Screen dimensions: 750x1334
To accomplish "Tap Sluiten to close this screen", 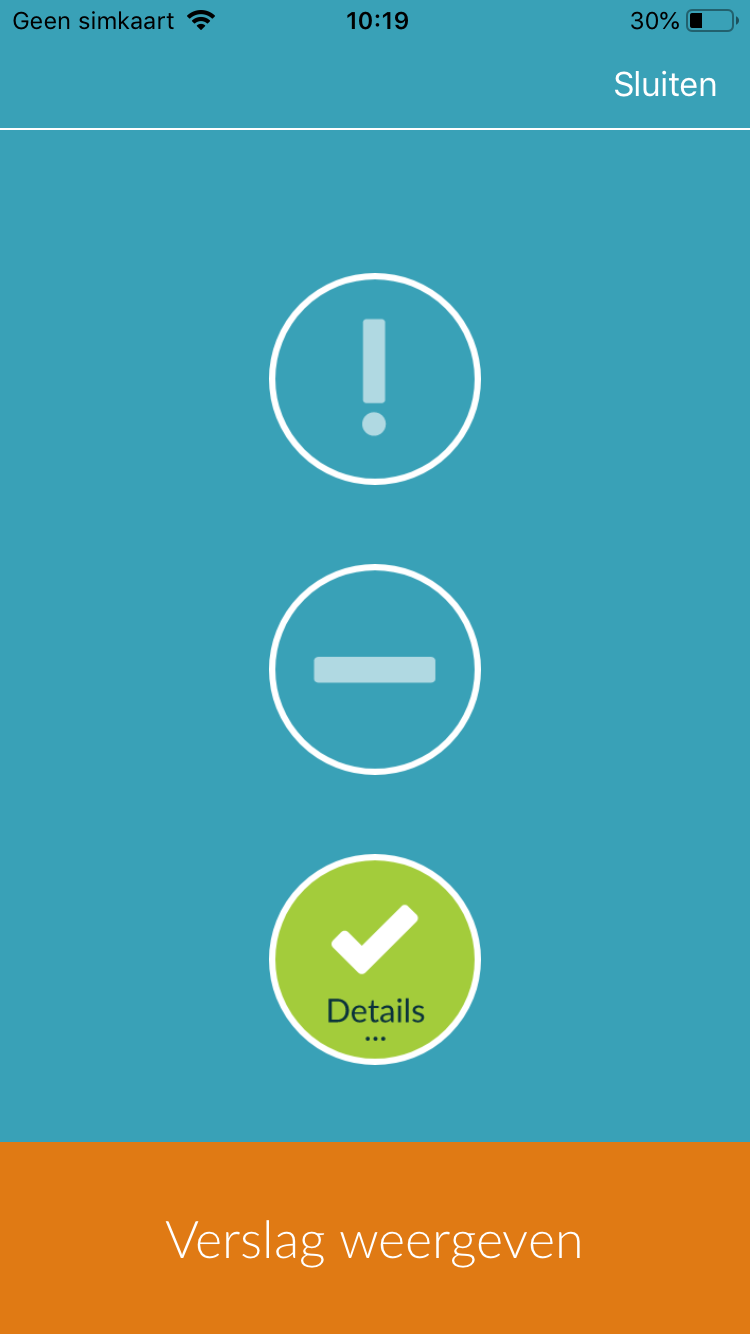I will [665, 85].
